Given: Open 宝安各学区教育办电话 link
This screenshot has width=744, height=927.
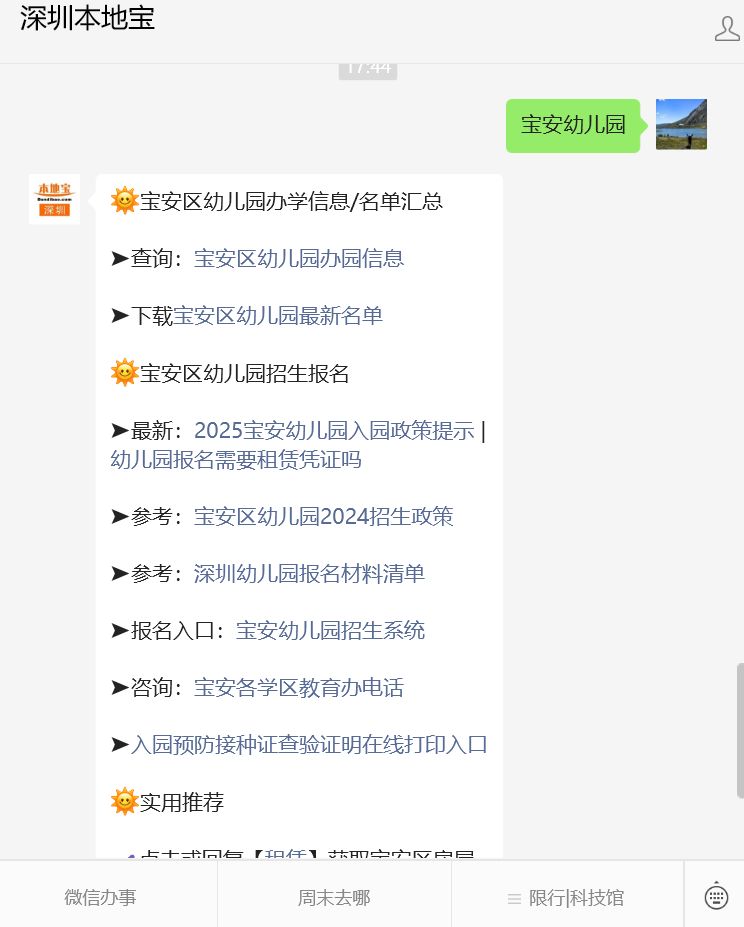Looking at the screenshot, I should point(298,688).
